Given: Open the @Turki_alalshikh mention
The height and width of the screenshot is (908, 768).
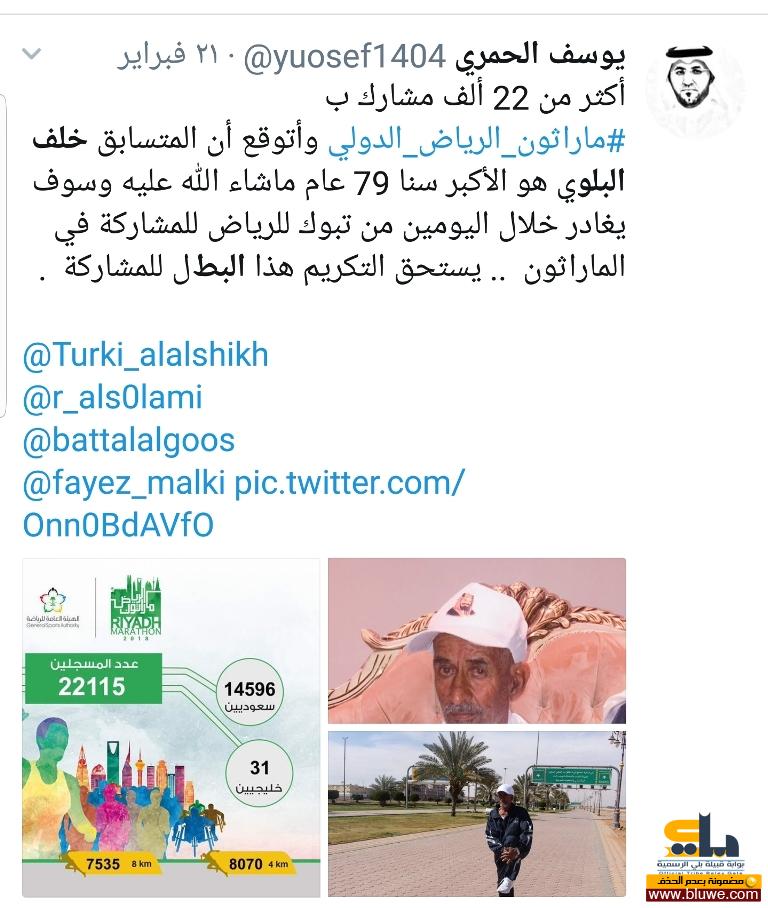Looking at the screenshot, I should tap(144, 355).
